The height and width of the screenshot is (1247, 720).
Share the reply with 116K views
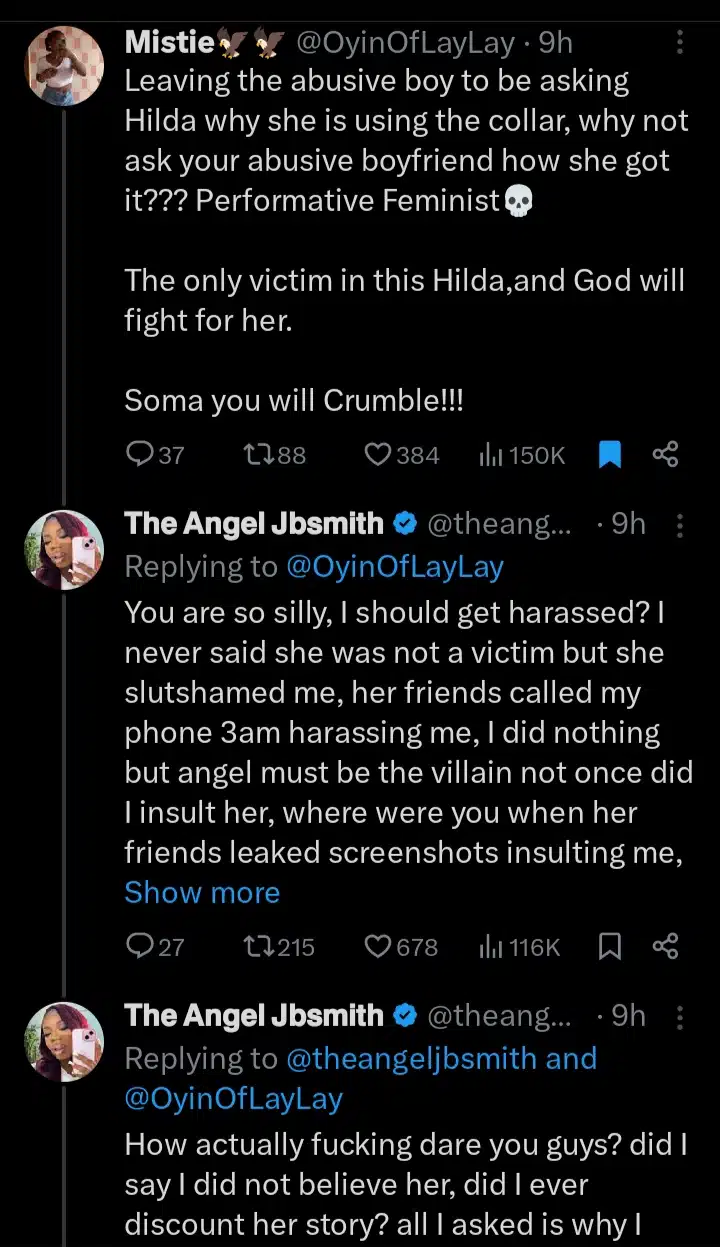tap(666, 946)
